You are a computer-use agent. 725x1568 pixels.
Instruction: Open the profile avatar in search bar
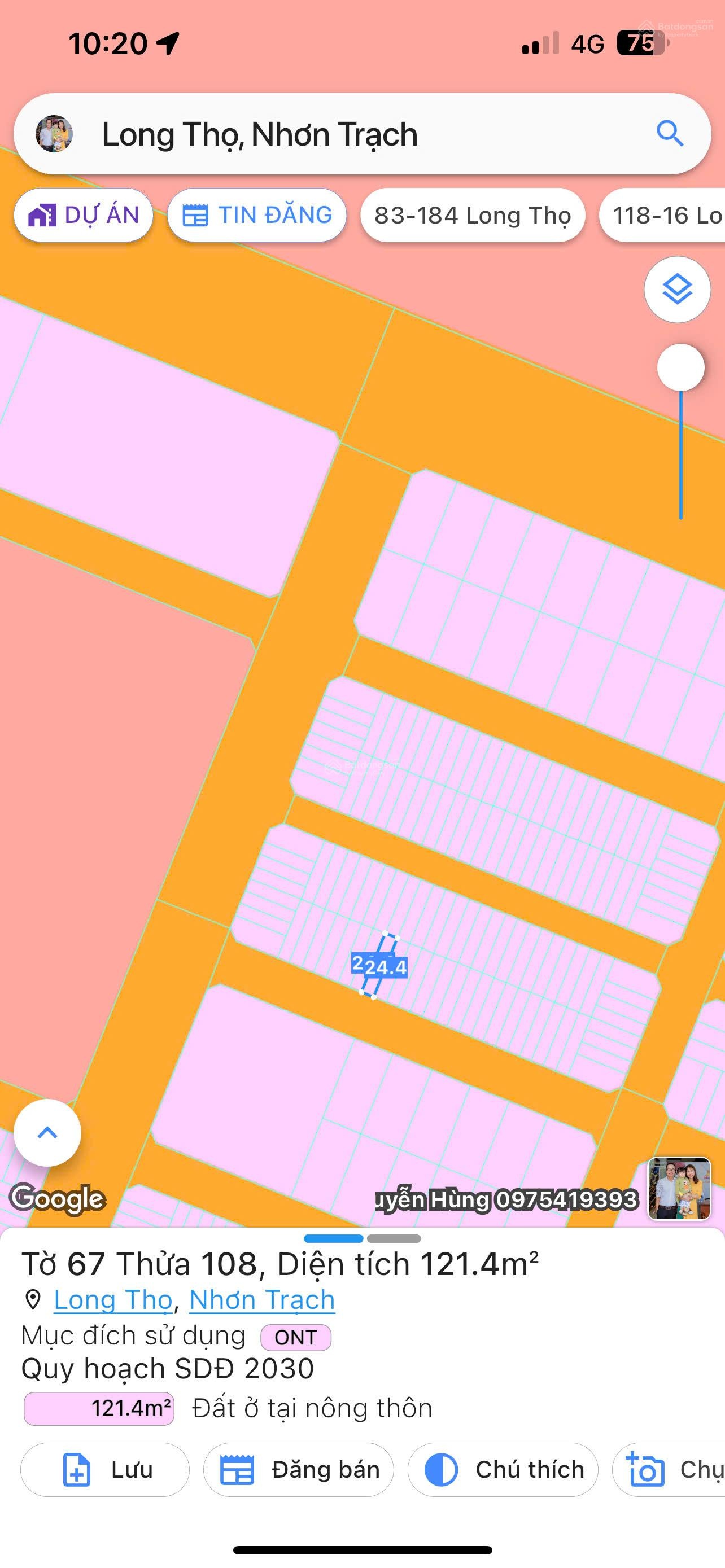point(54,134)
